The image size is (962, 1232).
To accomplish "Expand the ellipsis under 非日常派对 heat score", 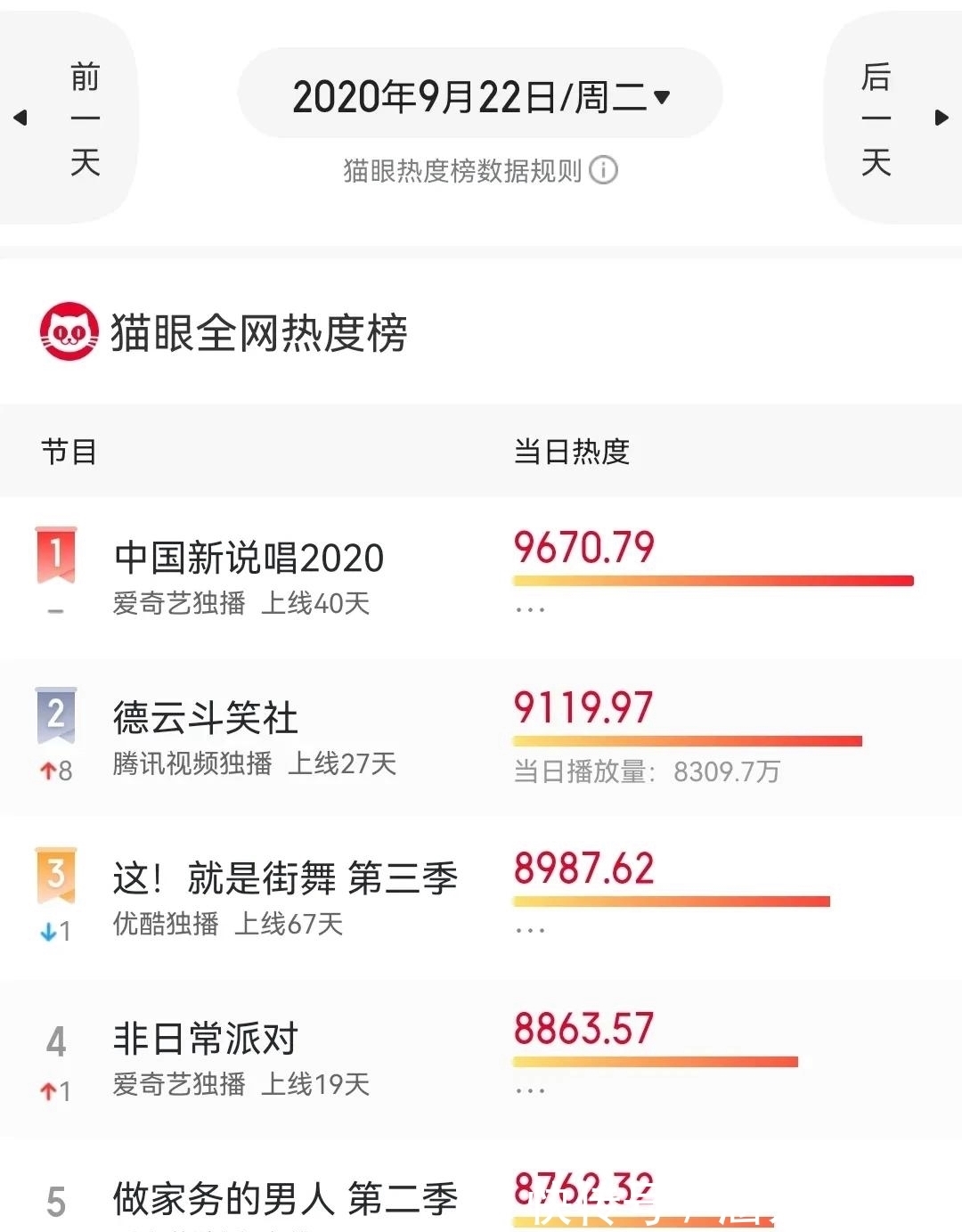I will 529,1089.
